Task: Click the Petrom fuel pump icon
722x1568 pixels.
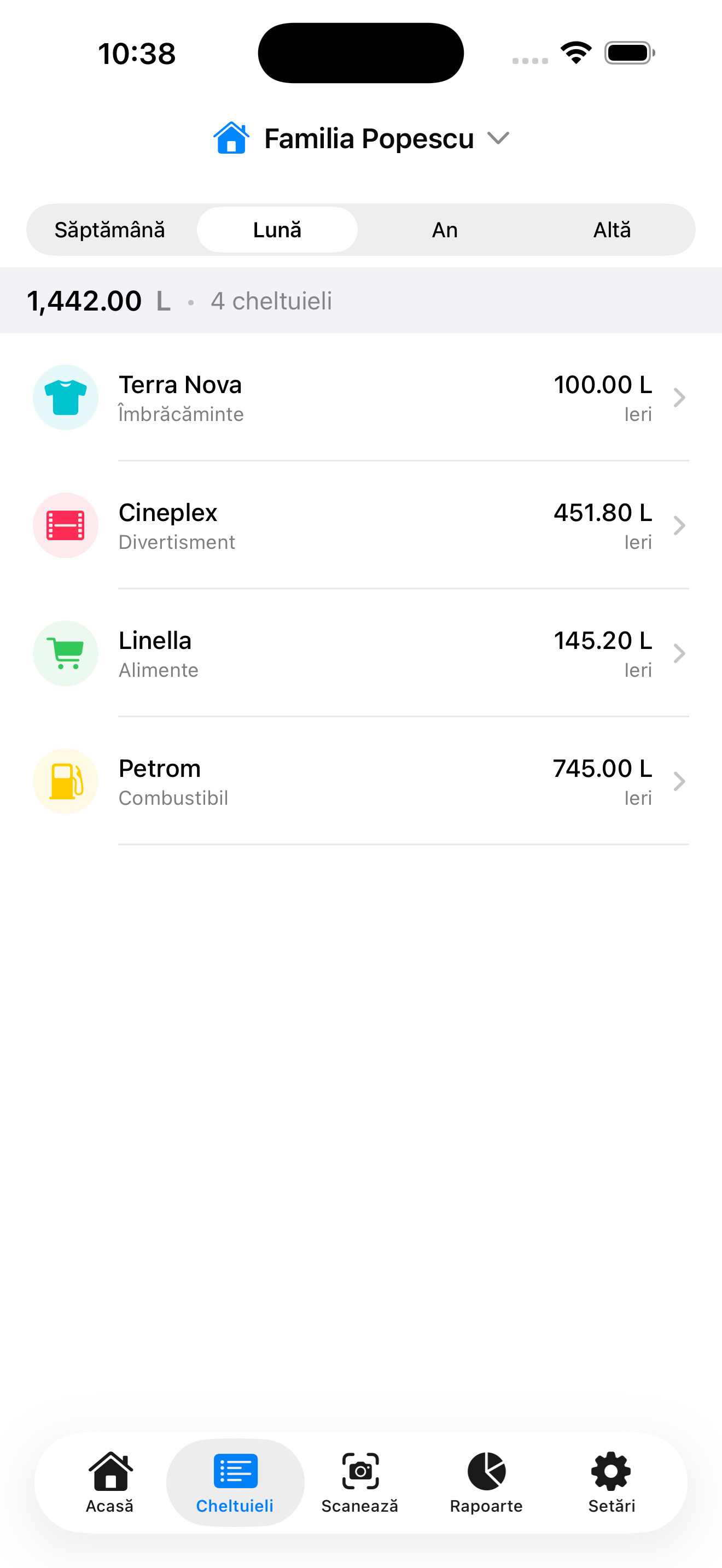Action: [x=65, y=781]
